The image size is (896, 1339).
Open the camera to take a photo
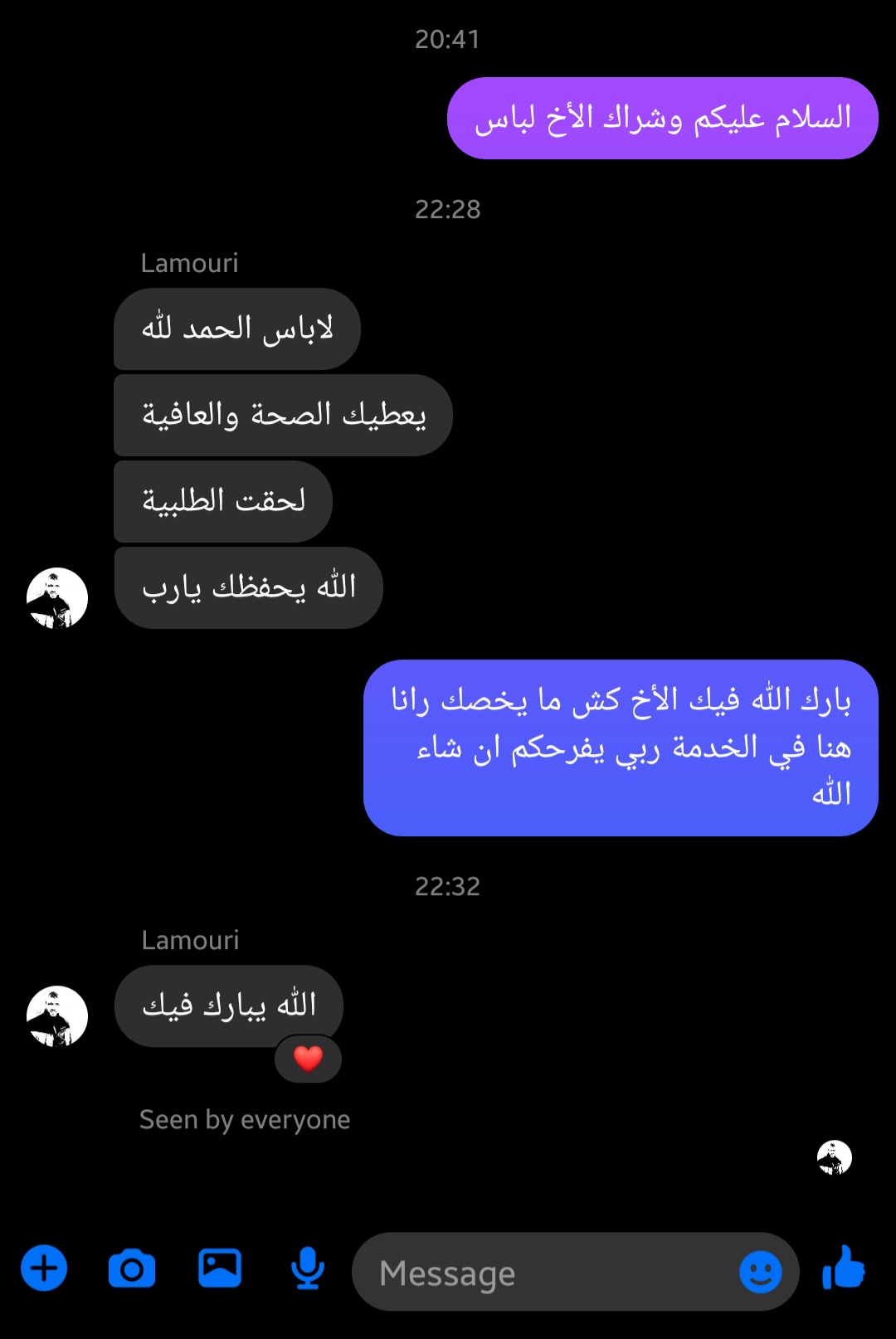click(132, 1269)
